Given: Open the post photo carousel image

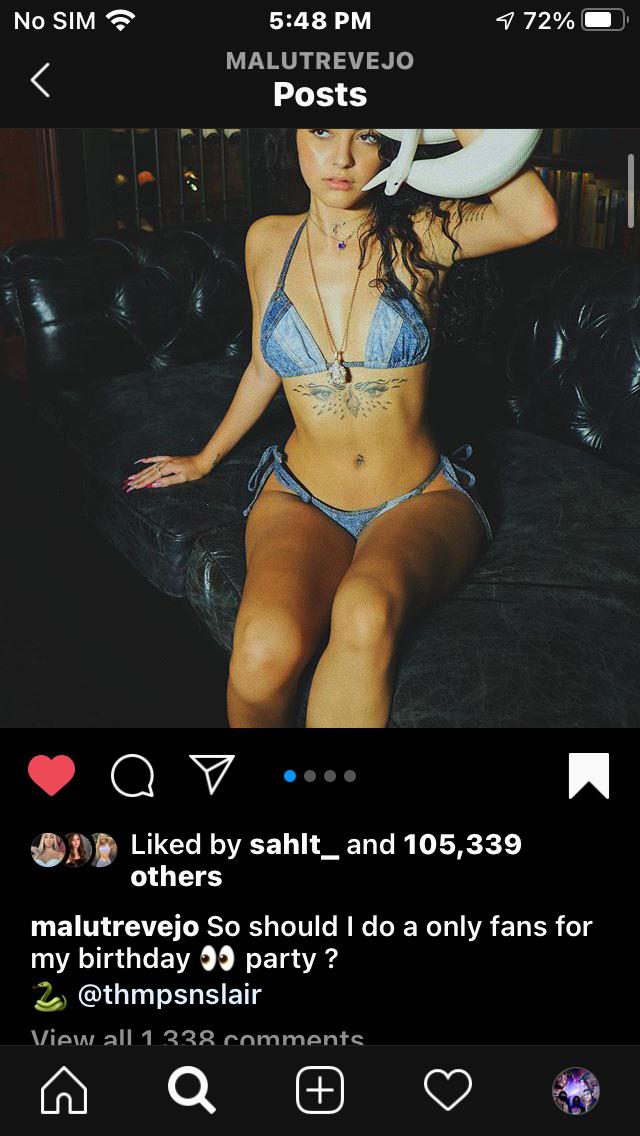Looking at the screenshot, I should pos(320,428).
